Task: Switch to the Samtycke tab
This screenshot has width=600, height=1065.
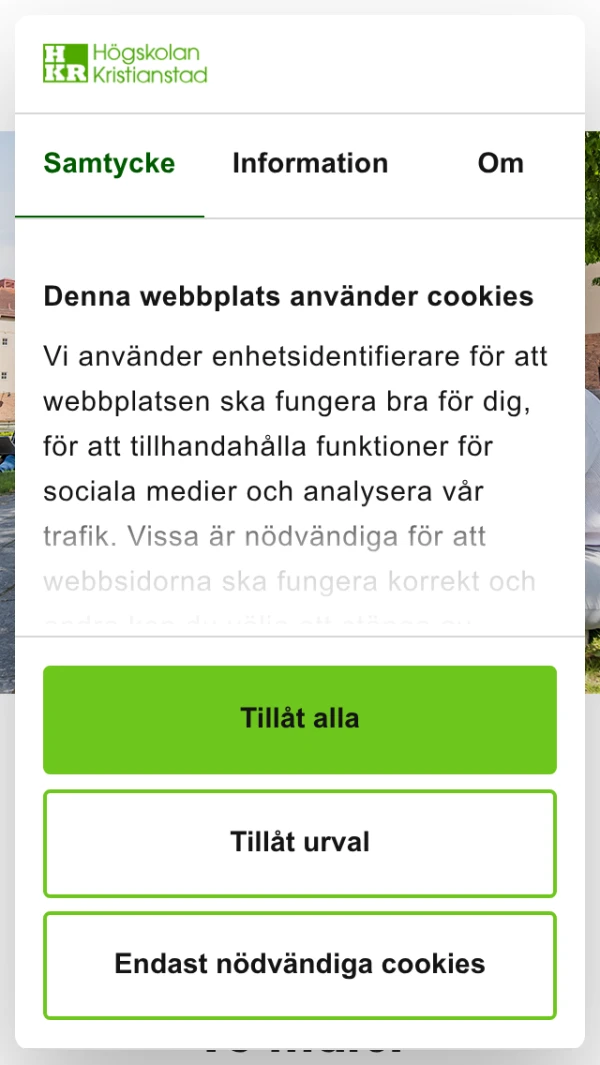Action: pos(109,164)
